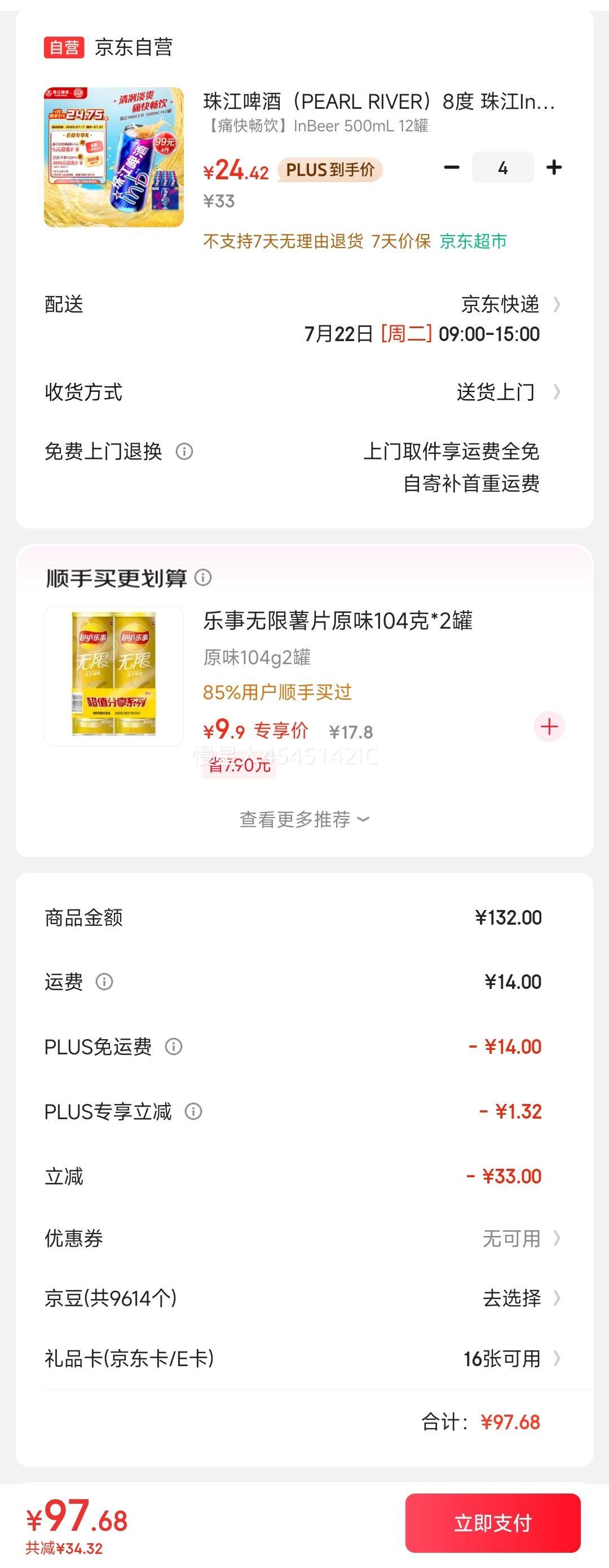Image resolution: width=609 pixels, height=1568 pixels.
Task: Tap red plus icon to add Lay's chips
Action: 550,726
